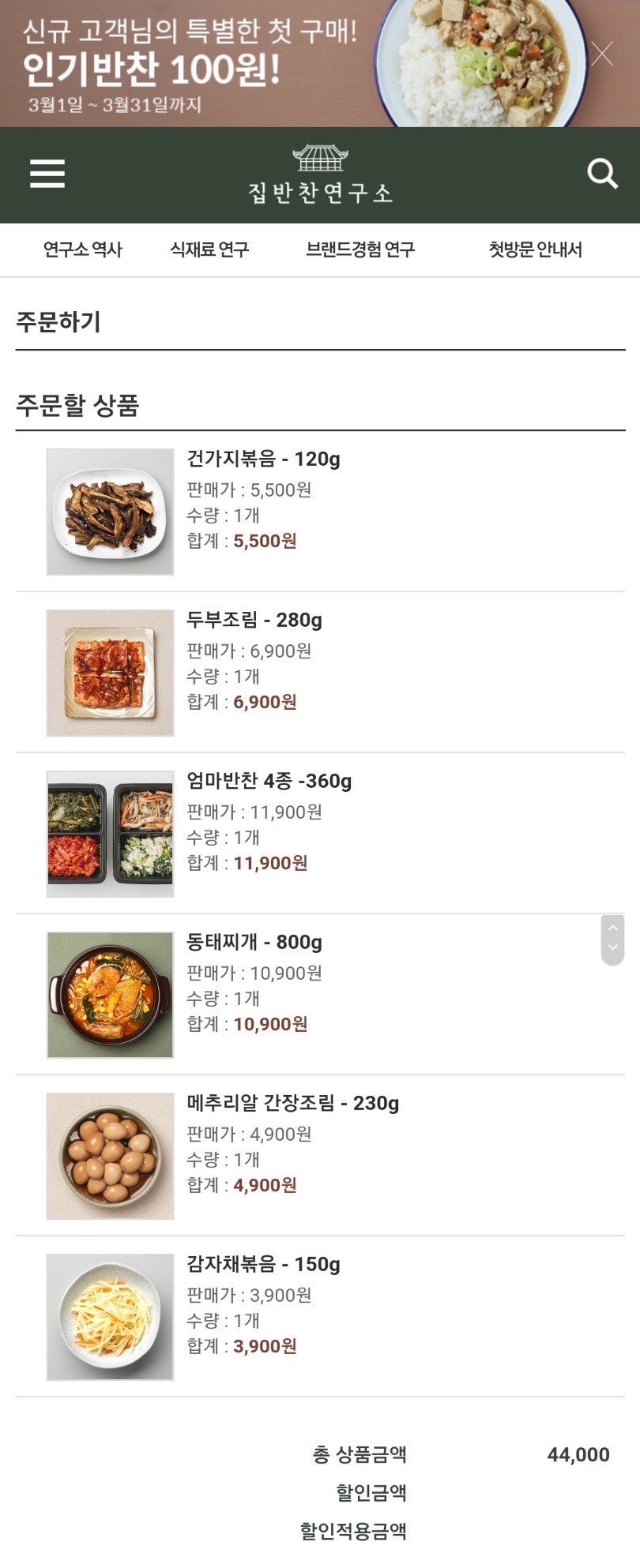Open the 동태찌개 product image
The height and width of the screenshot is (1568, 640).
(x=110, y=995)
